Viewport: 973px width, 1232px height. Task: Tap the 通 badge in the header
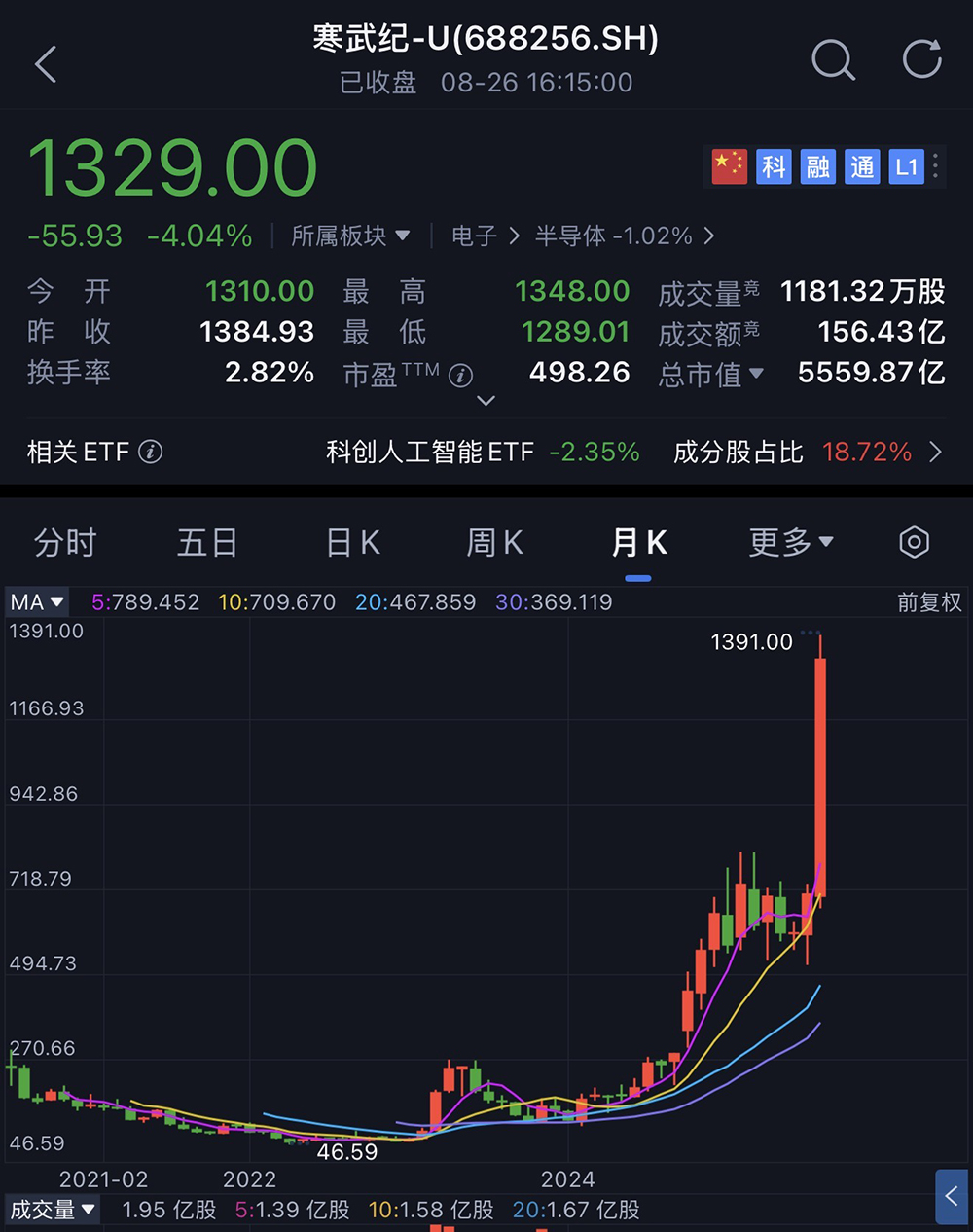(861, 166)
